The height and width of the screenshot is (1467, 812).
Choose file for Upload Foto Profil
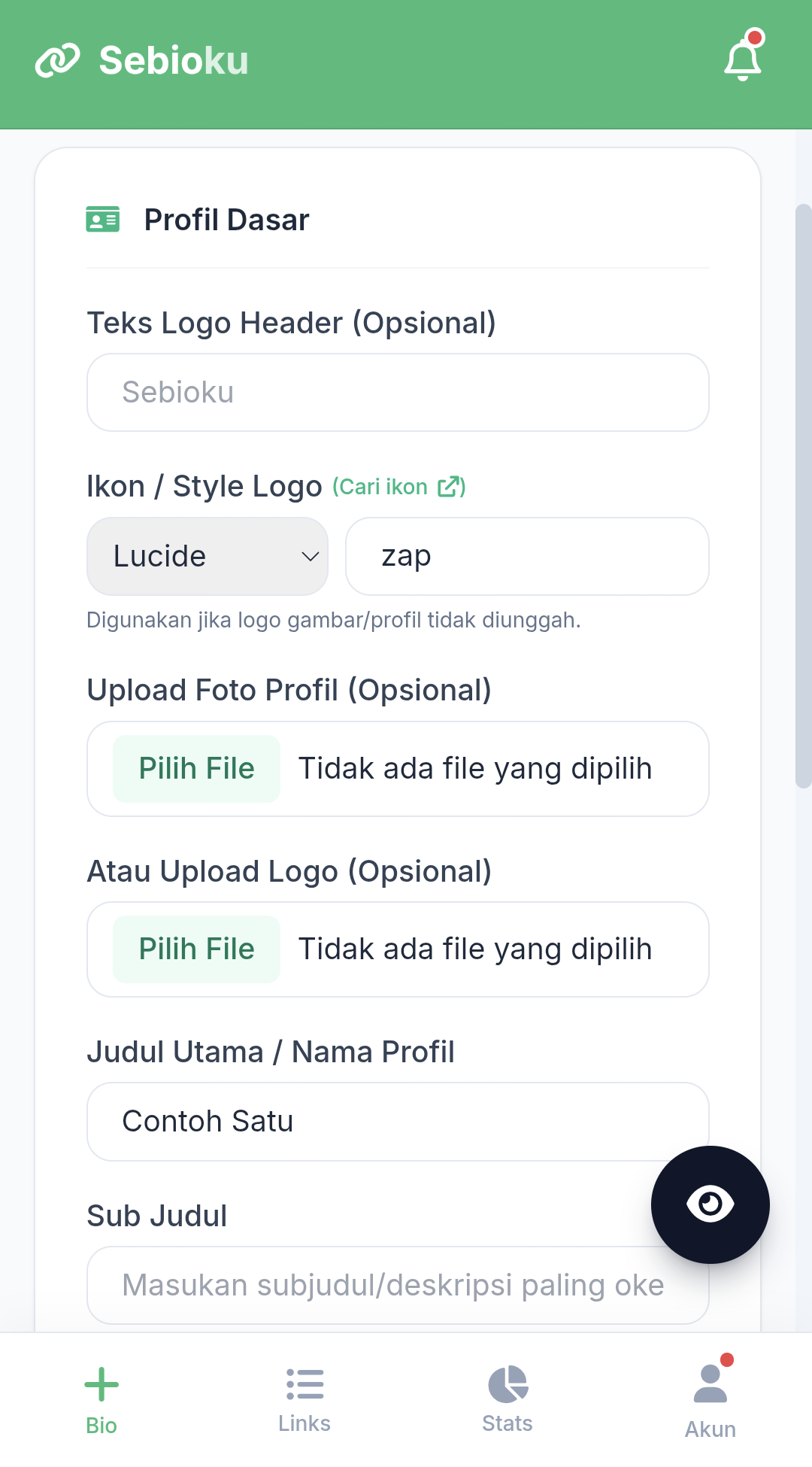197,769
